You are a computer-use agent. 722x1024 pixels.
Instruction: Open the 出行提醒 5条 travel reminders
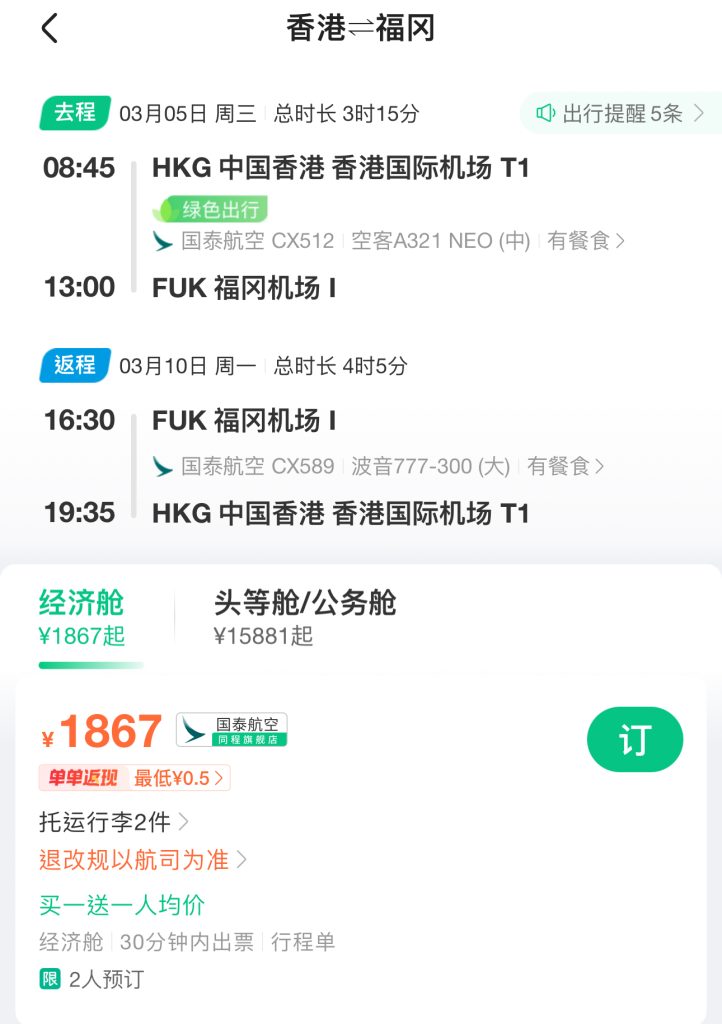[620, 114]
